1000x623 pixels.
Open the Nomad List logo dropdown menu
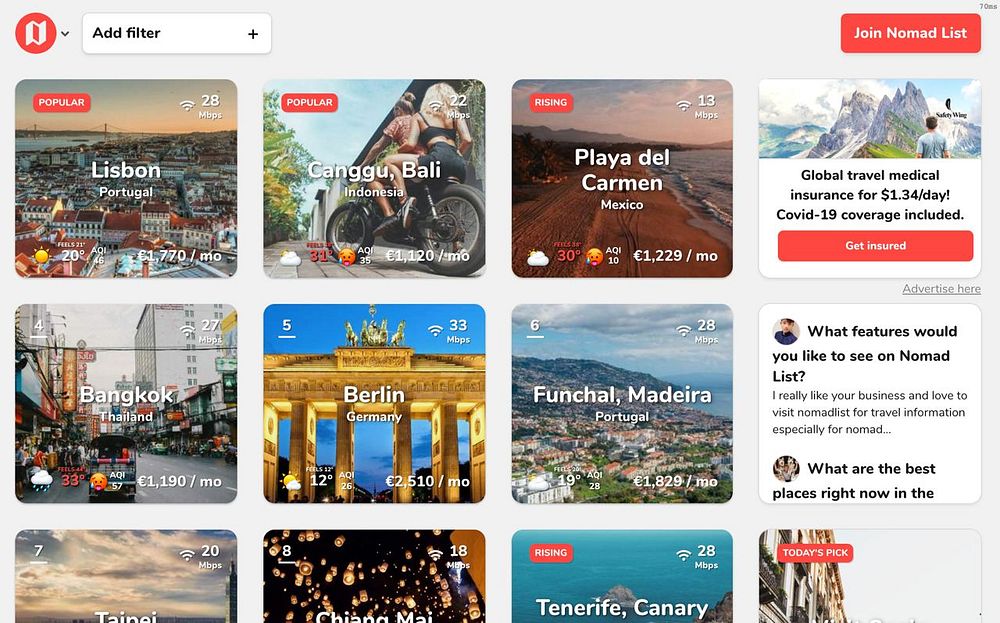point(42,33)
